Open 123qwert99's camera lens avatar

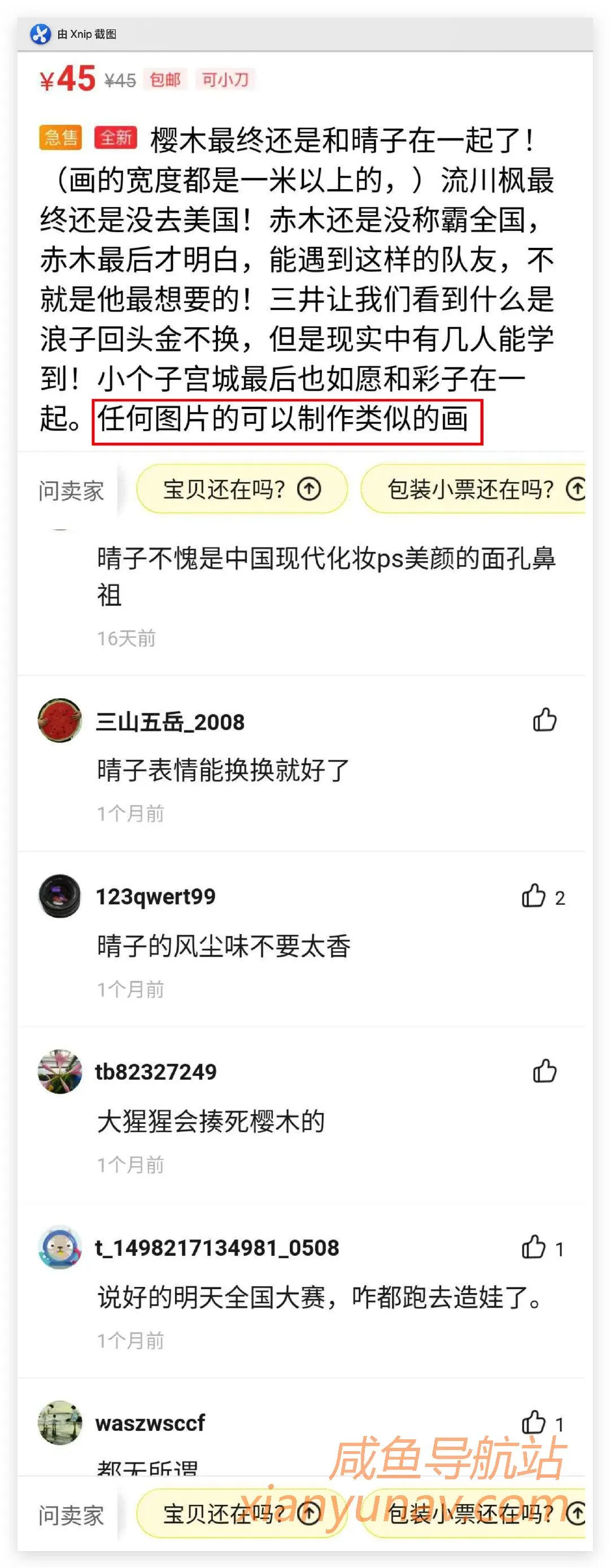point(60,896)
